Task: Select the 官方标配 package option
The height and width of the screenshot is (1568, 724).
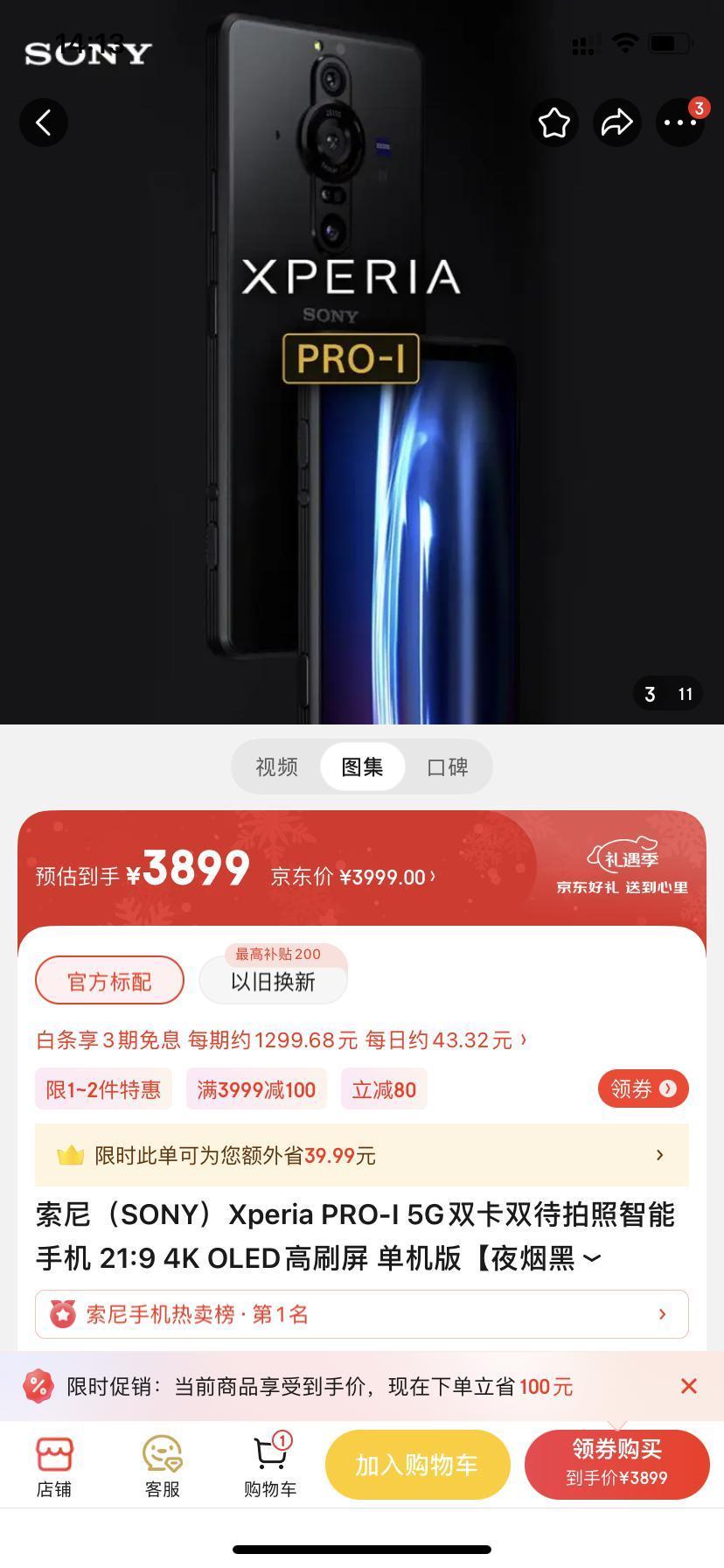Action: pyautogui.click(x=109, y=980)
